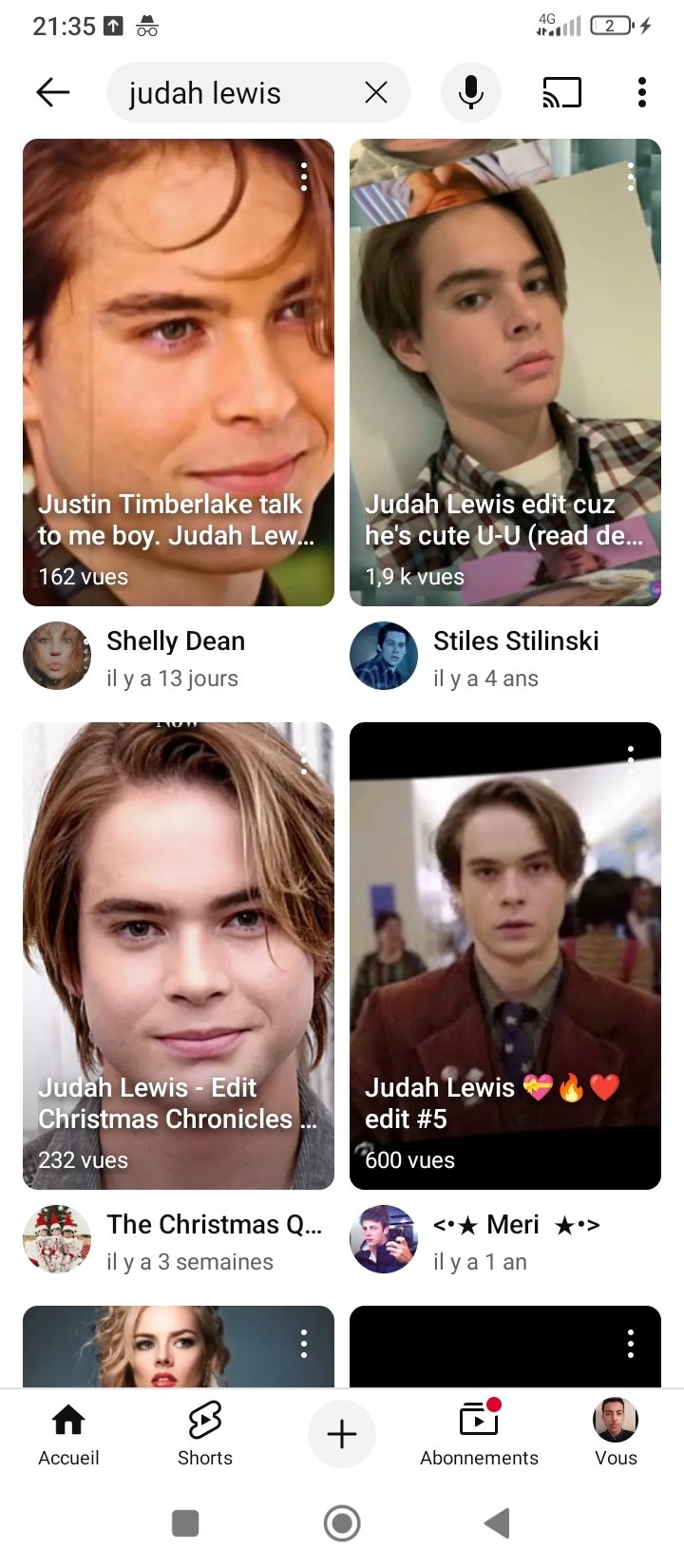The width and height of the screenshot is (684, 1568).
Task: Open the cast to device option
Action: (561, 92)
